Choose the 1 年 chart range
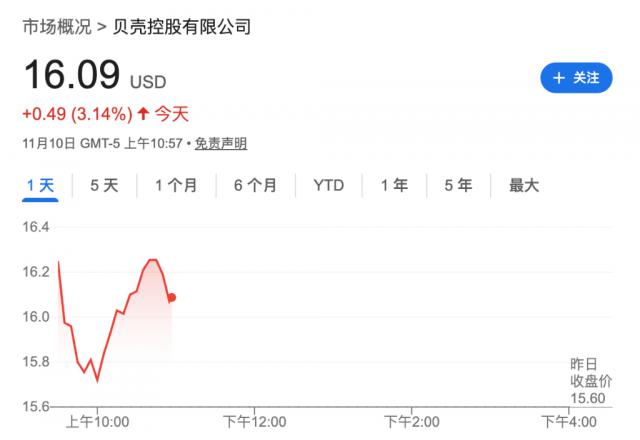Viewport: 640px width, 440px height. [394, 185]
